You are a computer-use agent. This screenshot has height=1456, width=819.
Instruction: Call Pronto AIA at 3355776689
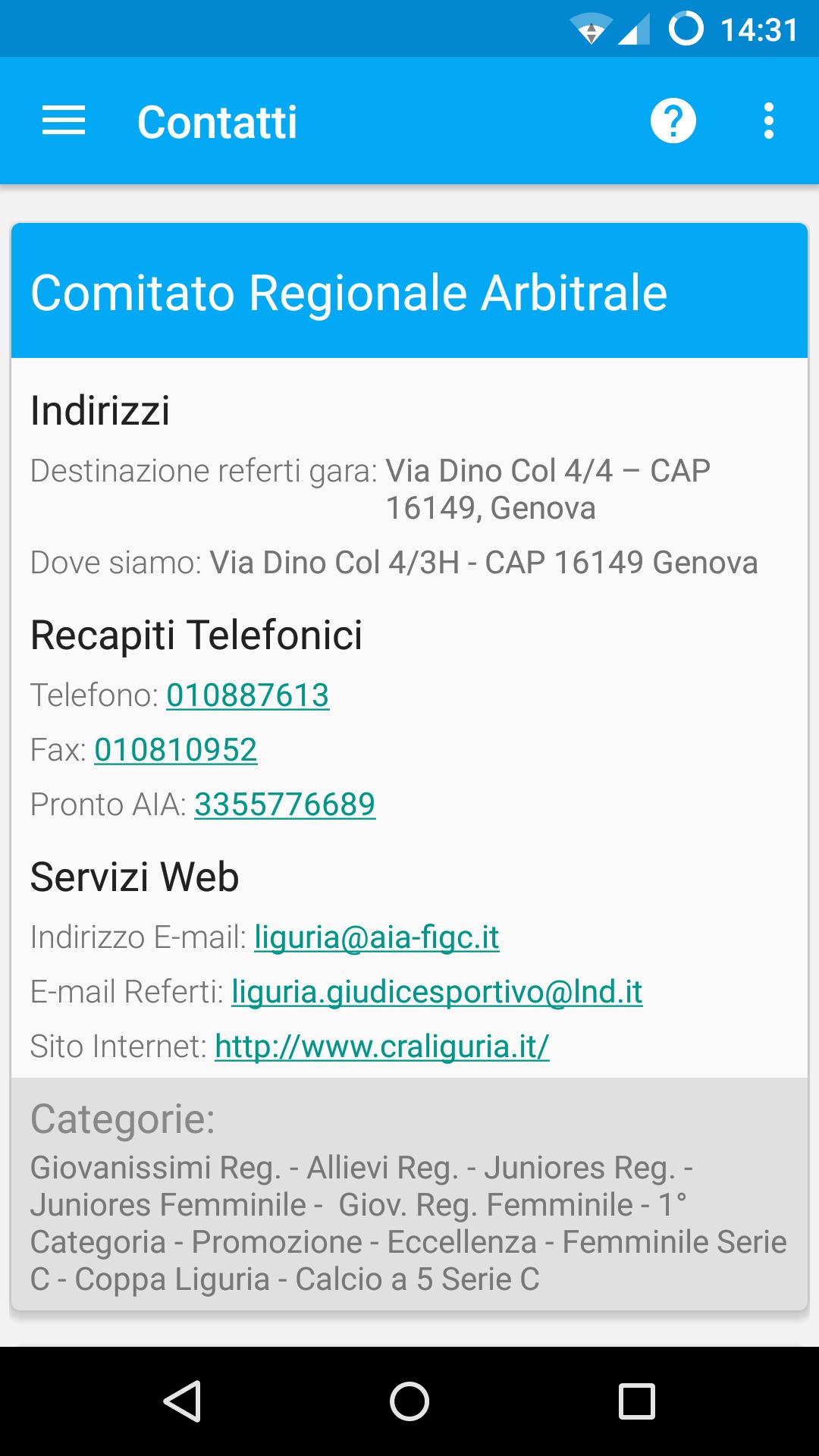pyautogui.click(x=284, y=805)
